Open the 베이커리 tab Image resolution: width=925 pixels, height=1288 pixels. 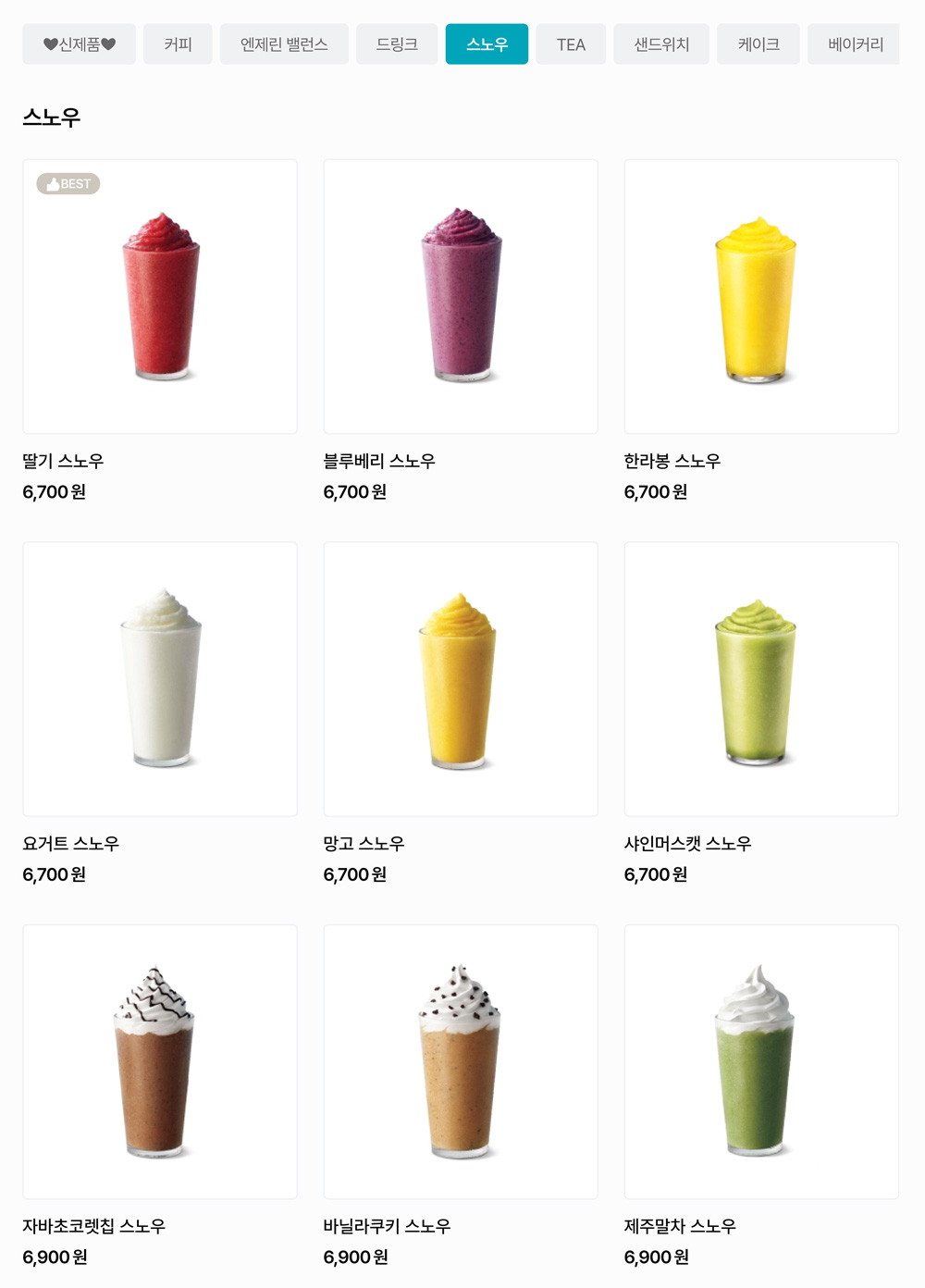(855, 44)
